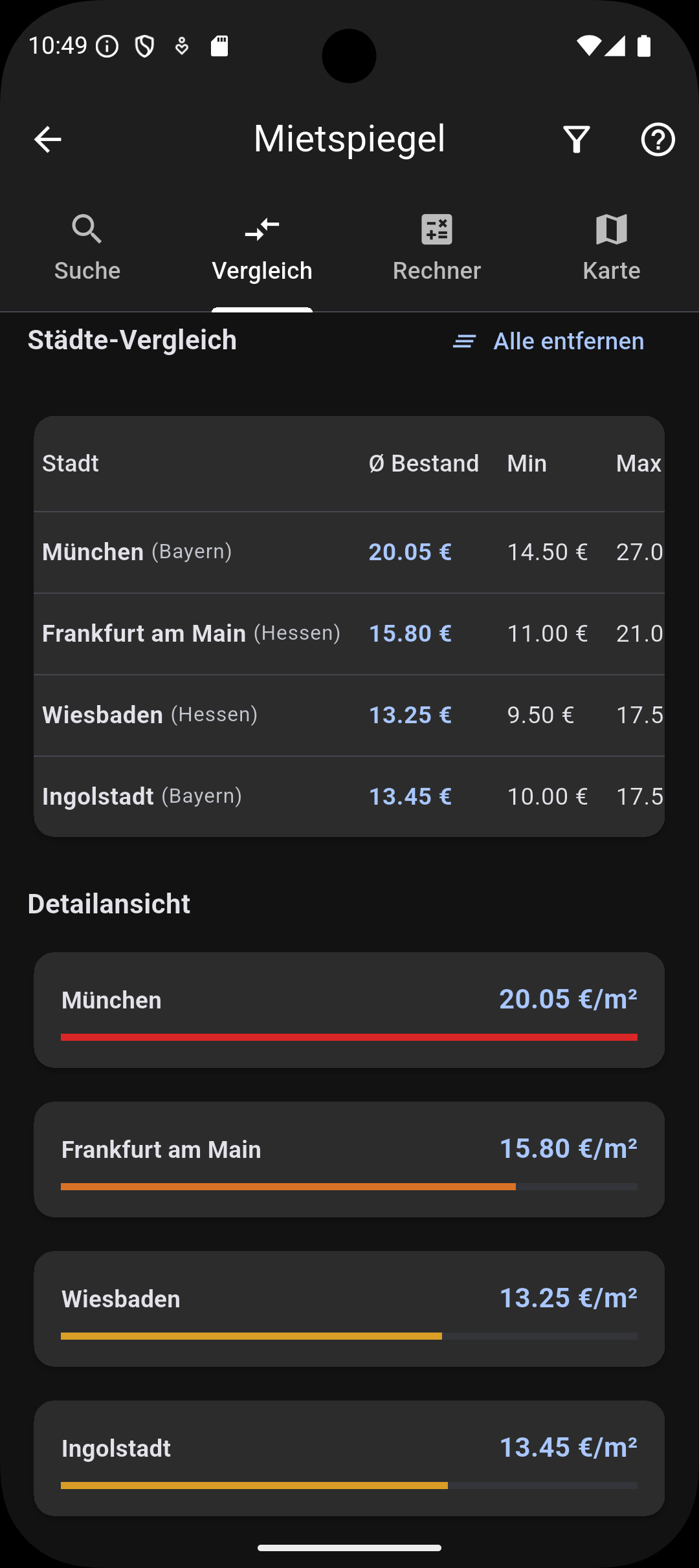Navigate back using the arrow icon

click(47, 138)
